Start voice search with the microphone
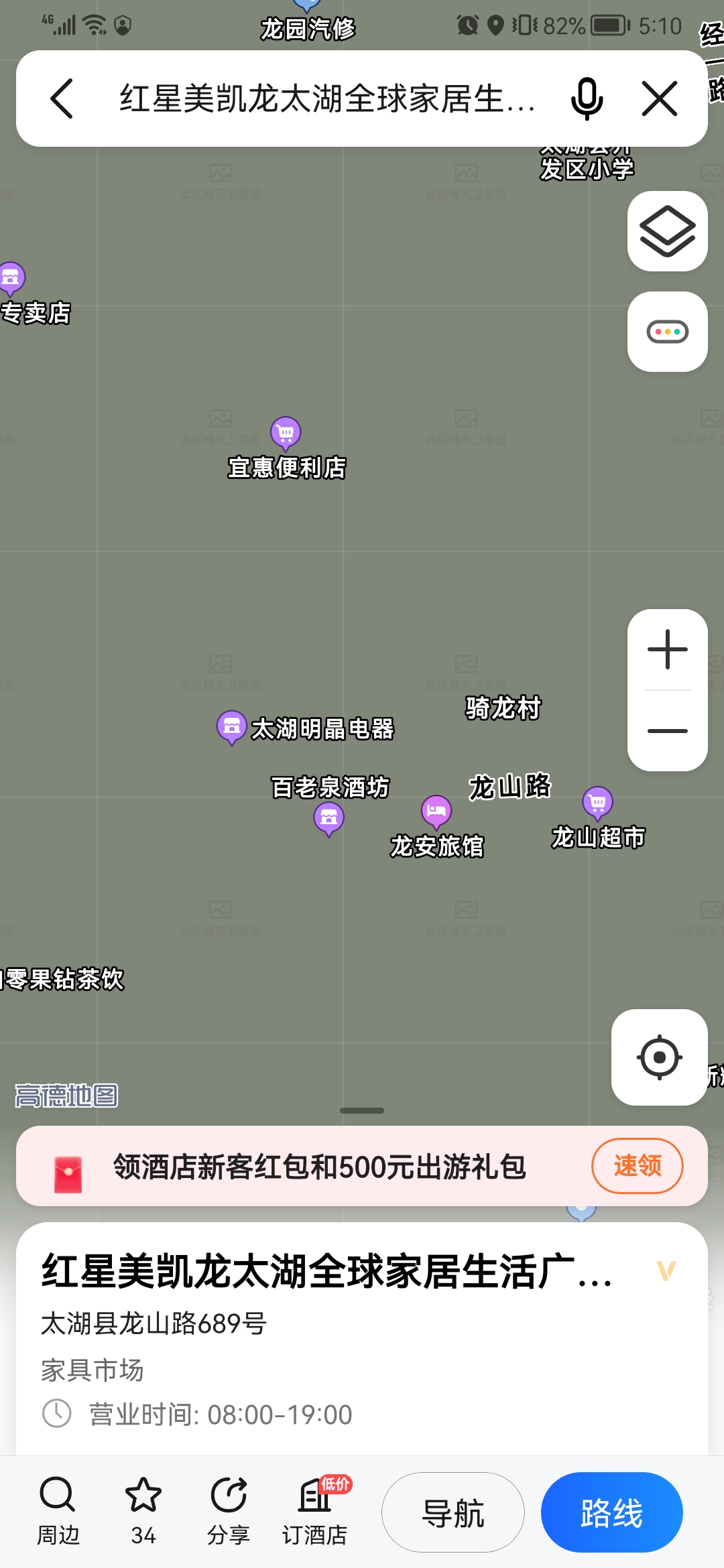724x1568 pixels. (x=587, y=99)
